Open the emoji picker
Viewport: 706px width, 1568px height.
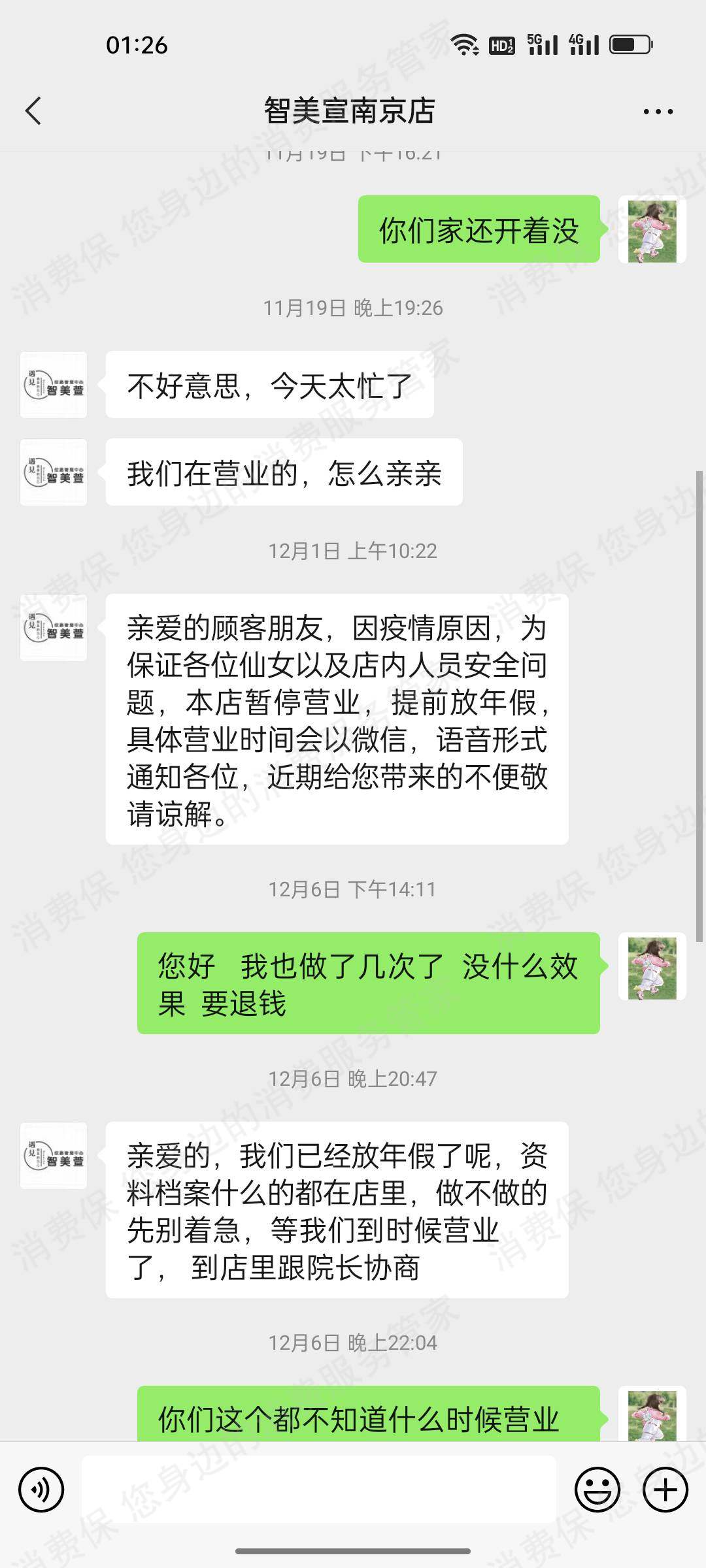click(597, 1490)
